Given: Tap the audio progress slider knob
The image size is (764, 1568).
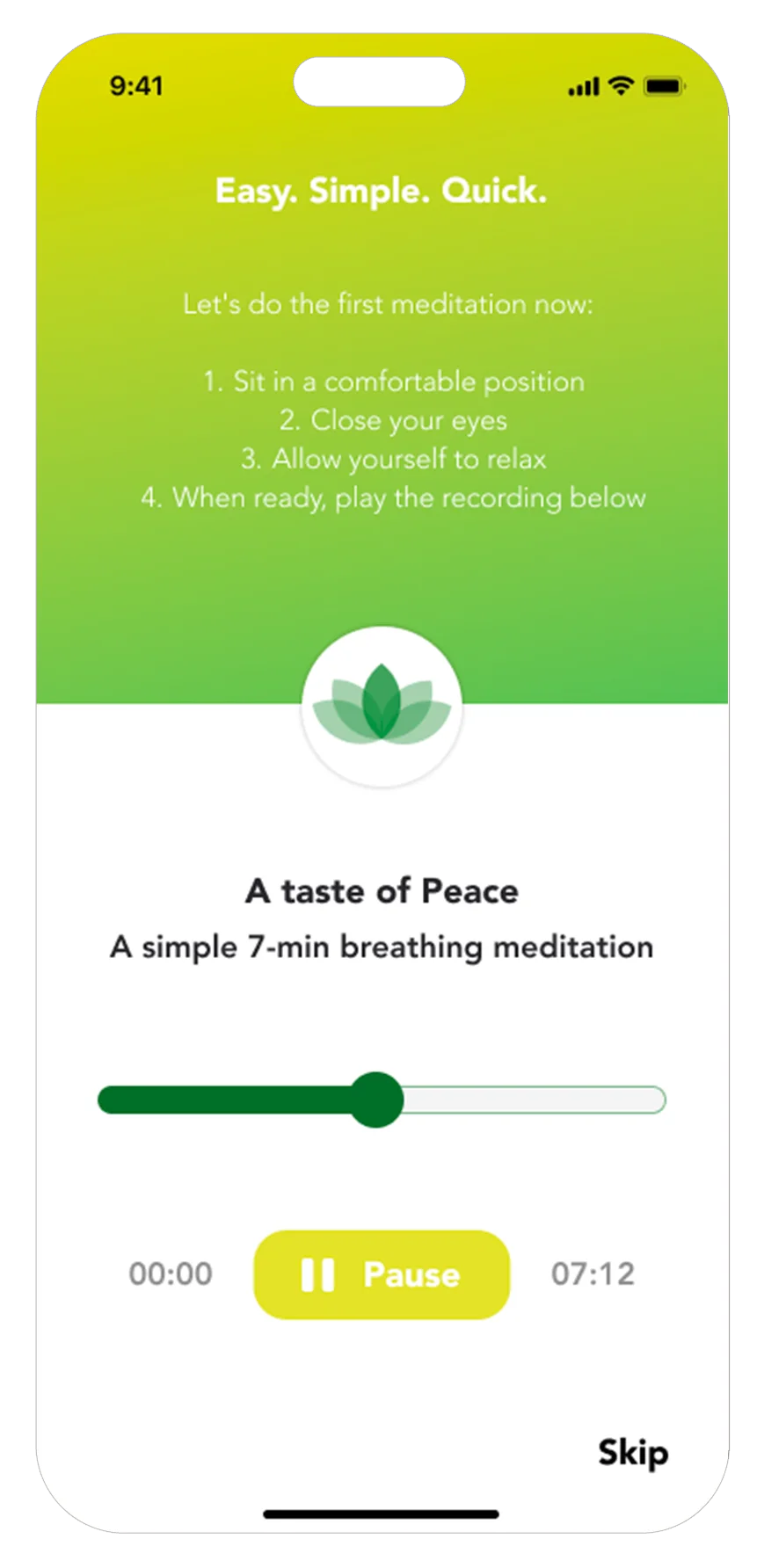Looking at the screenshot, I should click(376, 1100).
